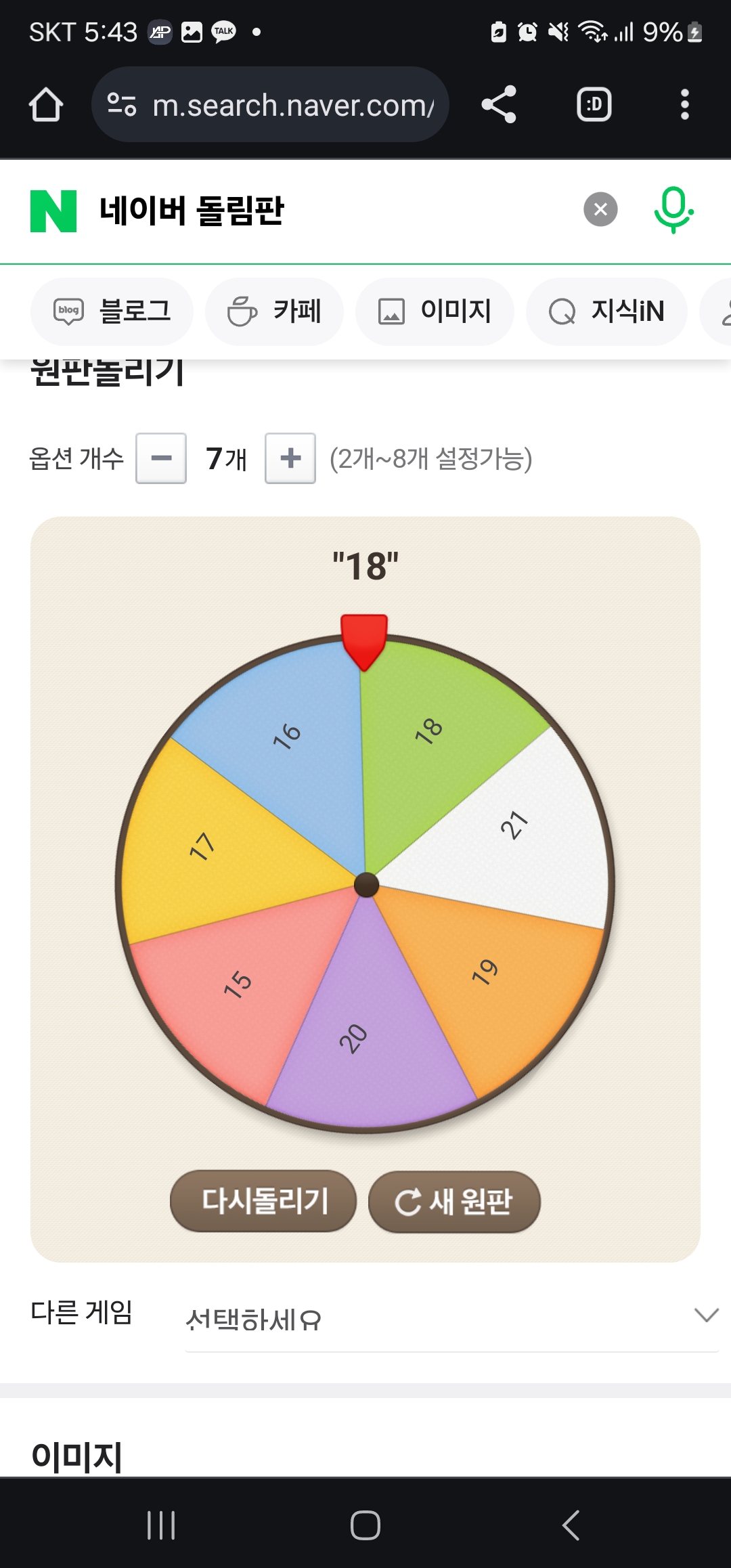Switch to the 카페 tab
This screenshot has width=731, height=1568.
pyautogui.click(x=275, y=311)
